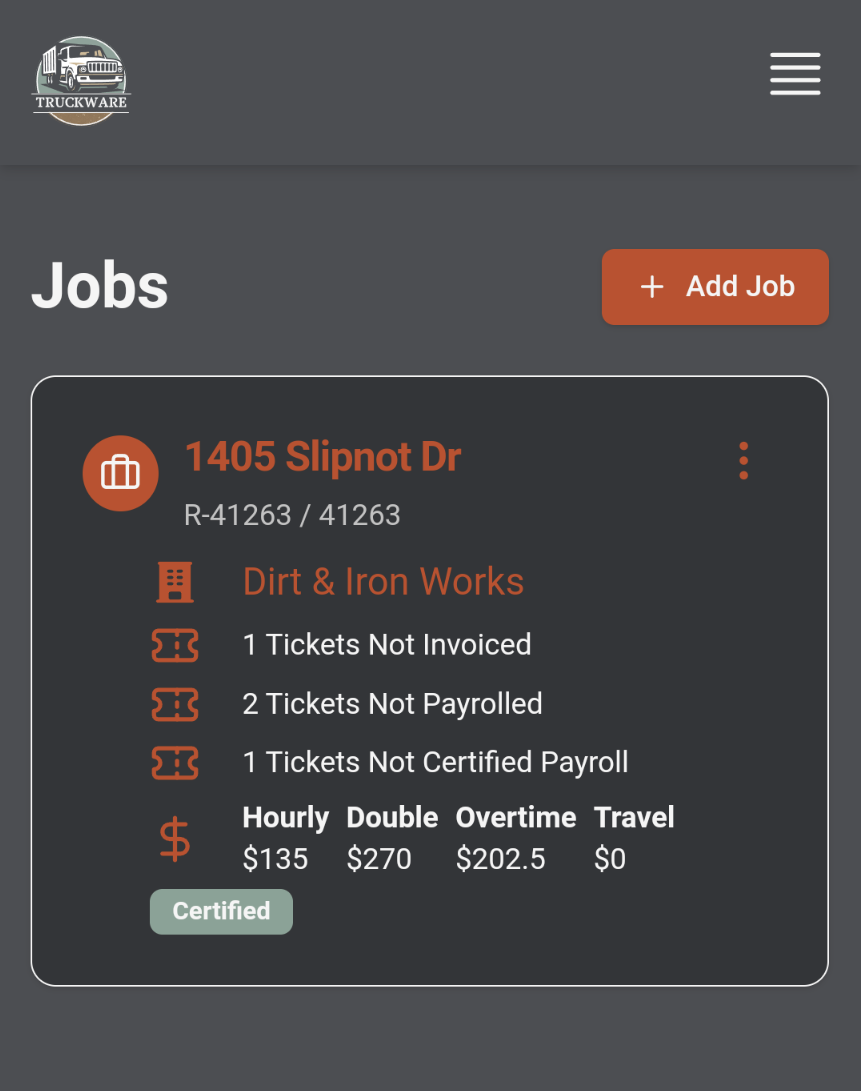The width and height of the screenshot is (861, 1091).
Task: Tap the Truckware logo to go home
Action: coord(81,80)
